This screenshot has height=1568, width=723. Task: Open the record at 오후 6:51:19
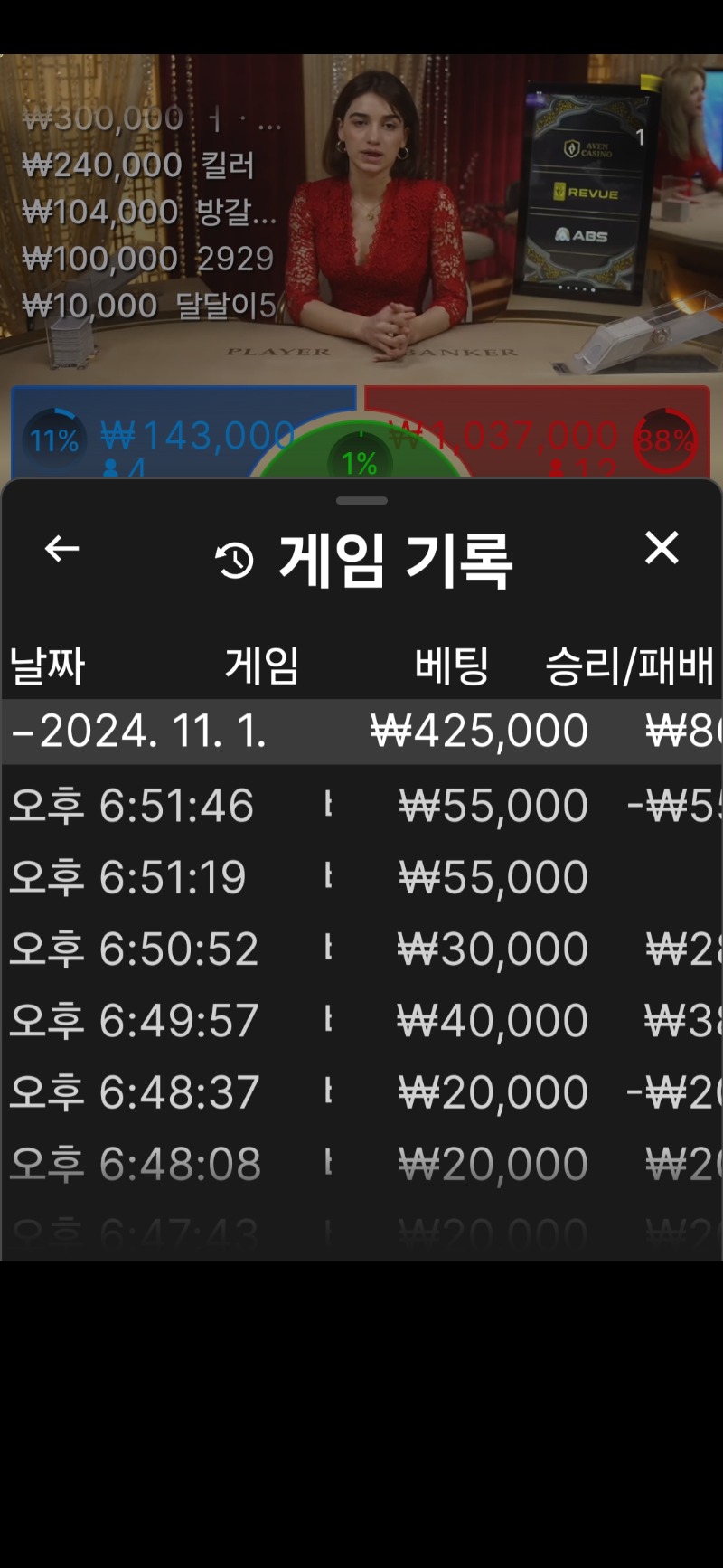coord(361,877)
